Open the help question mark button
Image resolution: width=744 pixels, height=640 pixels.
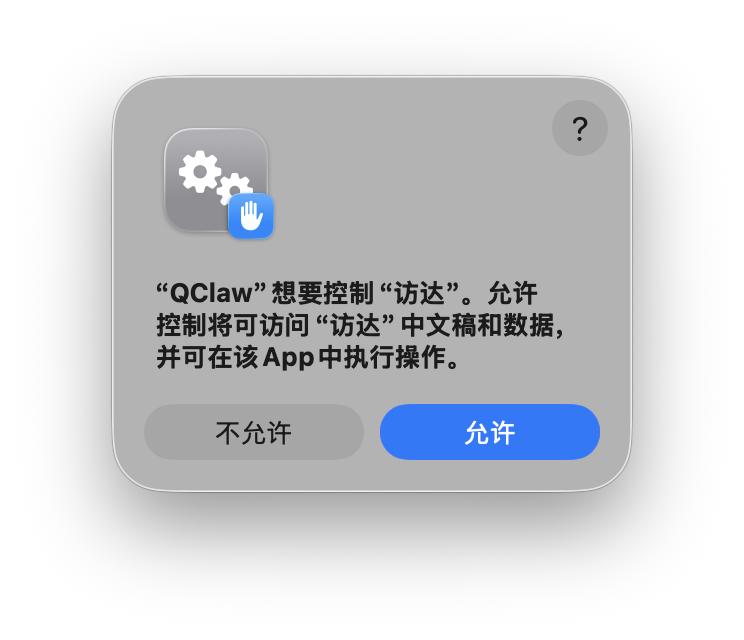pyautogui.click(x=579, y=128)
